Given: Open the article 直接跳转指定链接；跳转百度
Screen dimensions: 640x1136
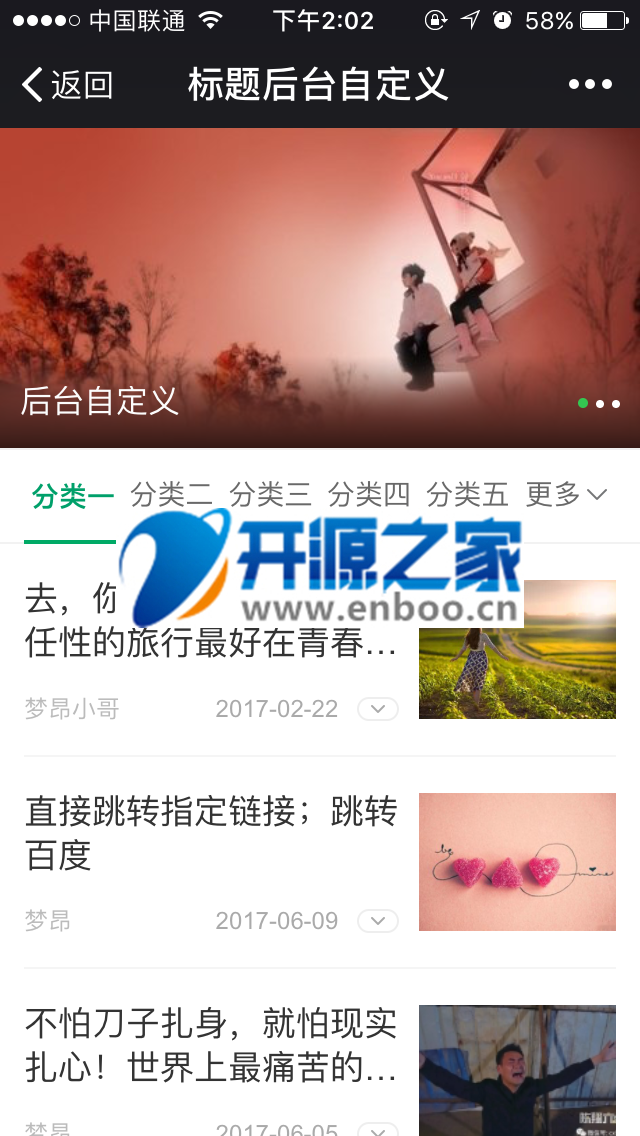Looking at the screenshot, I should click(x=210, y=832).
